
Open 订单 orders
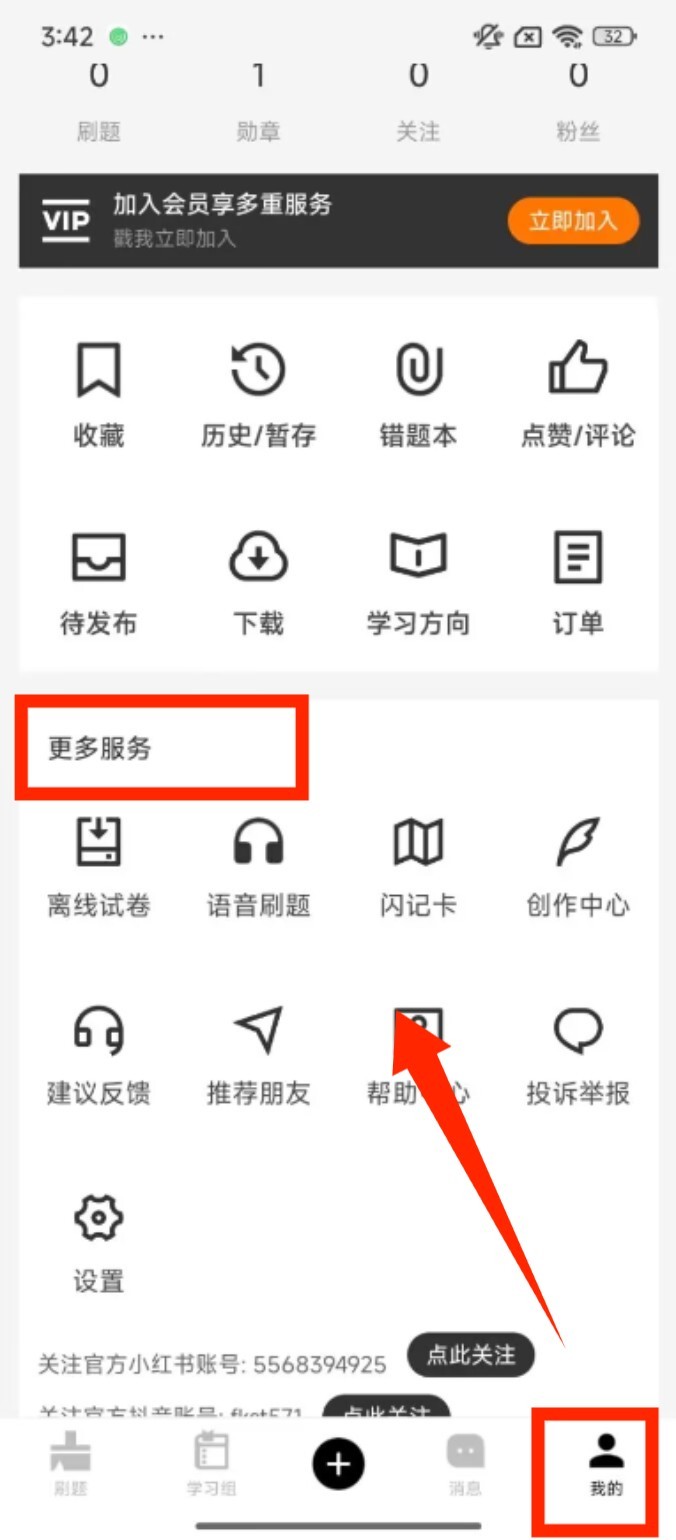click(578, 583)
